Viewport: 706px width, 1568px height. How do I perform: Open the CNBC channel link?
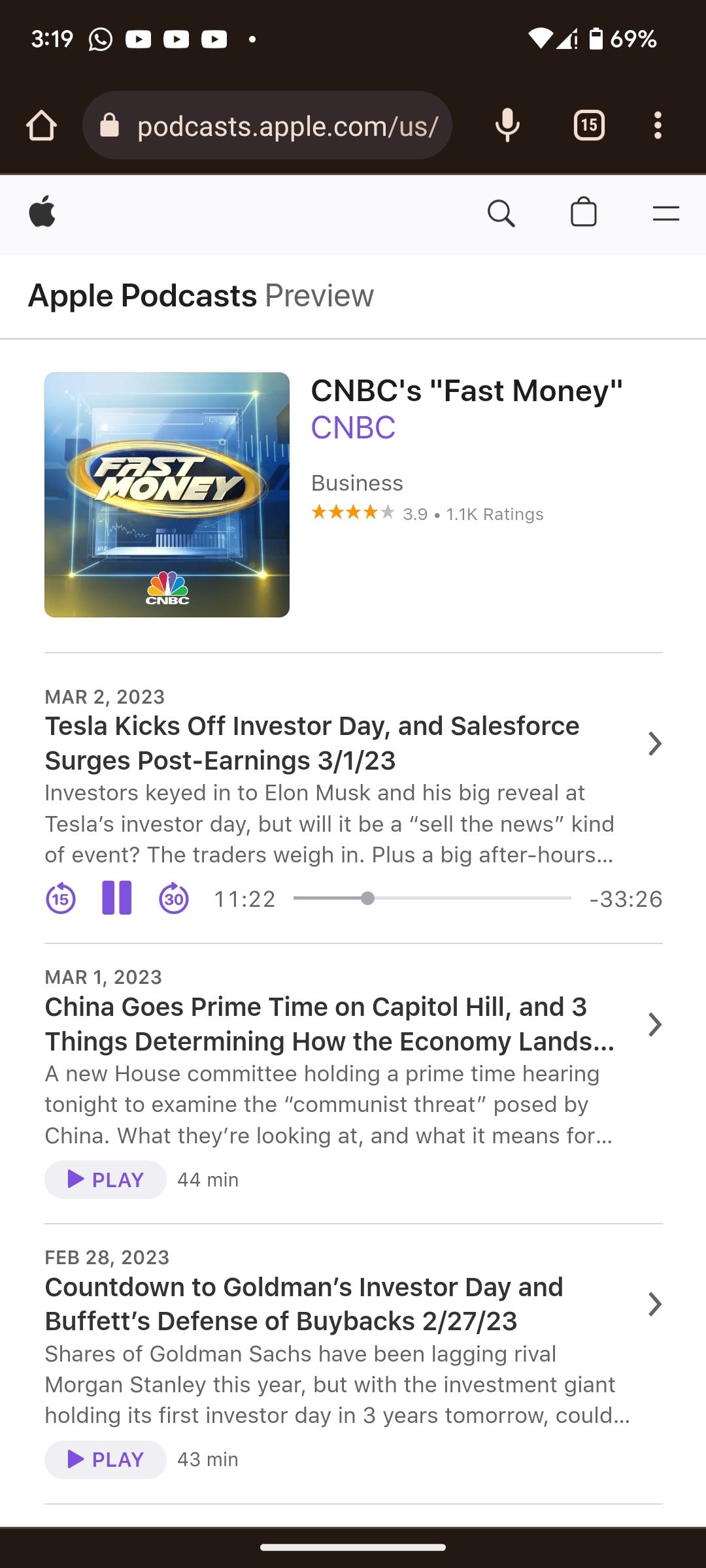[353, 428]
